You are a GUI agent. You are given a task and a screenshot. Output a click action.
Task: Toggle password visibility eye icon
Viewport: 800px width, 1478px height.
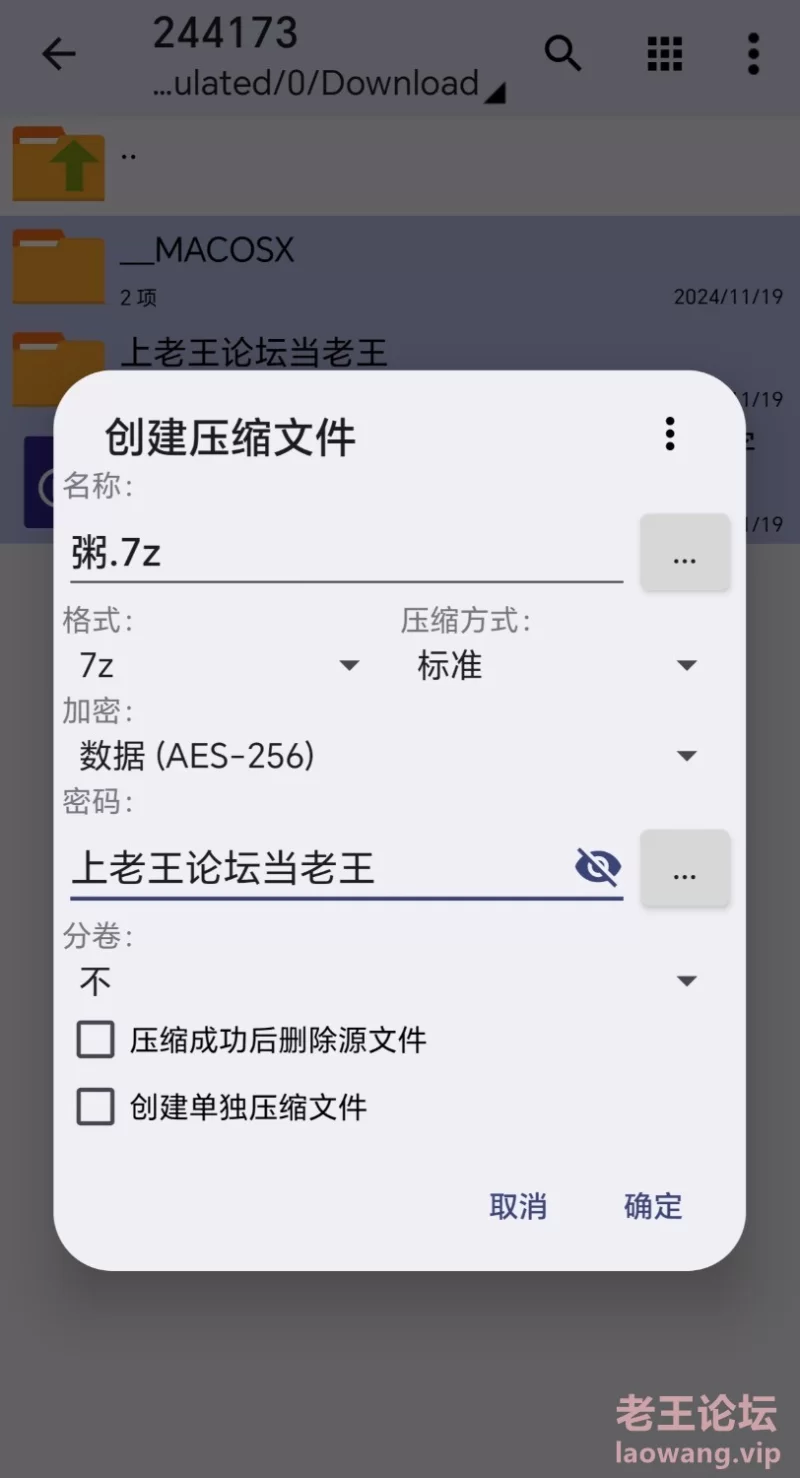[598, 867]
